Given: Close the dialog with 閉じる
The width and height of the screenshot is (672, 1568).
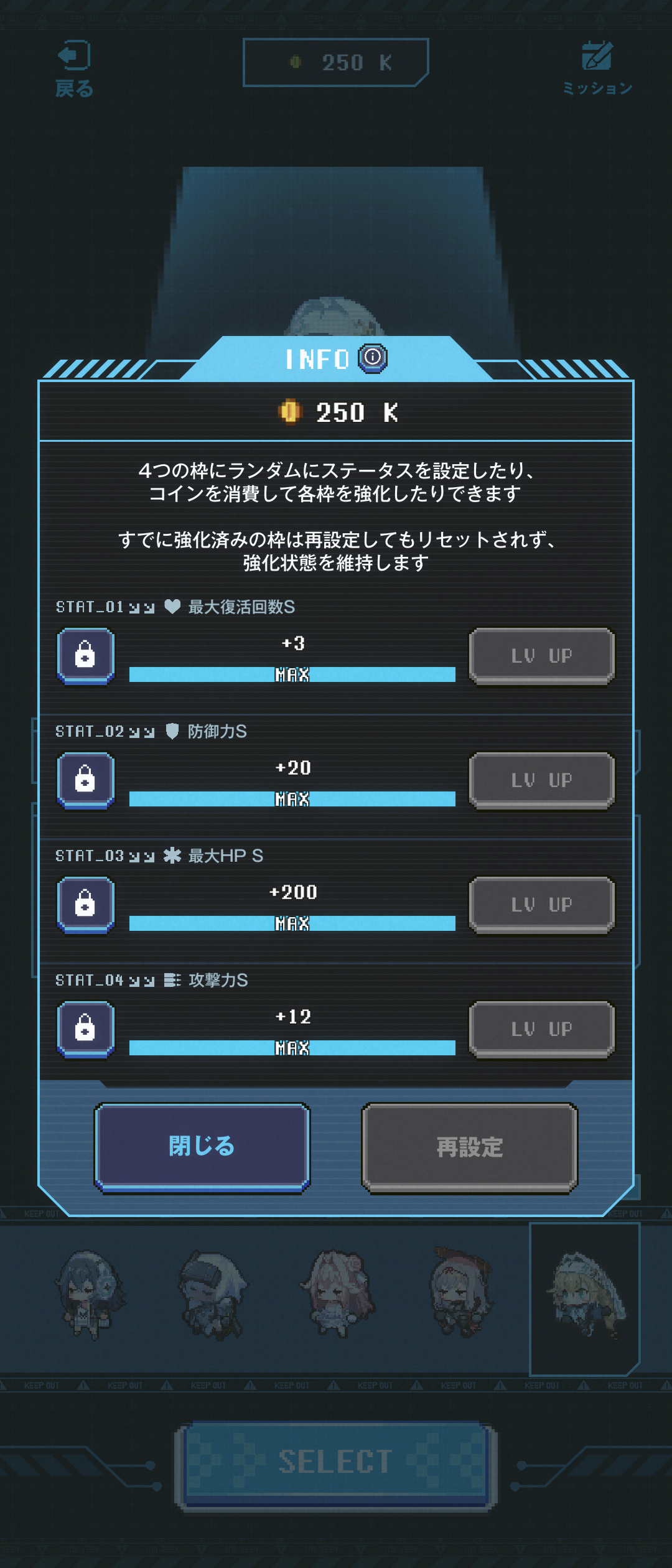Looking at the screenshot, I should [202, 1146].
